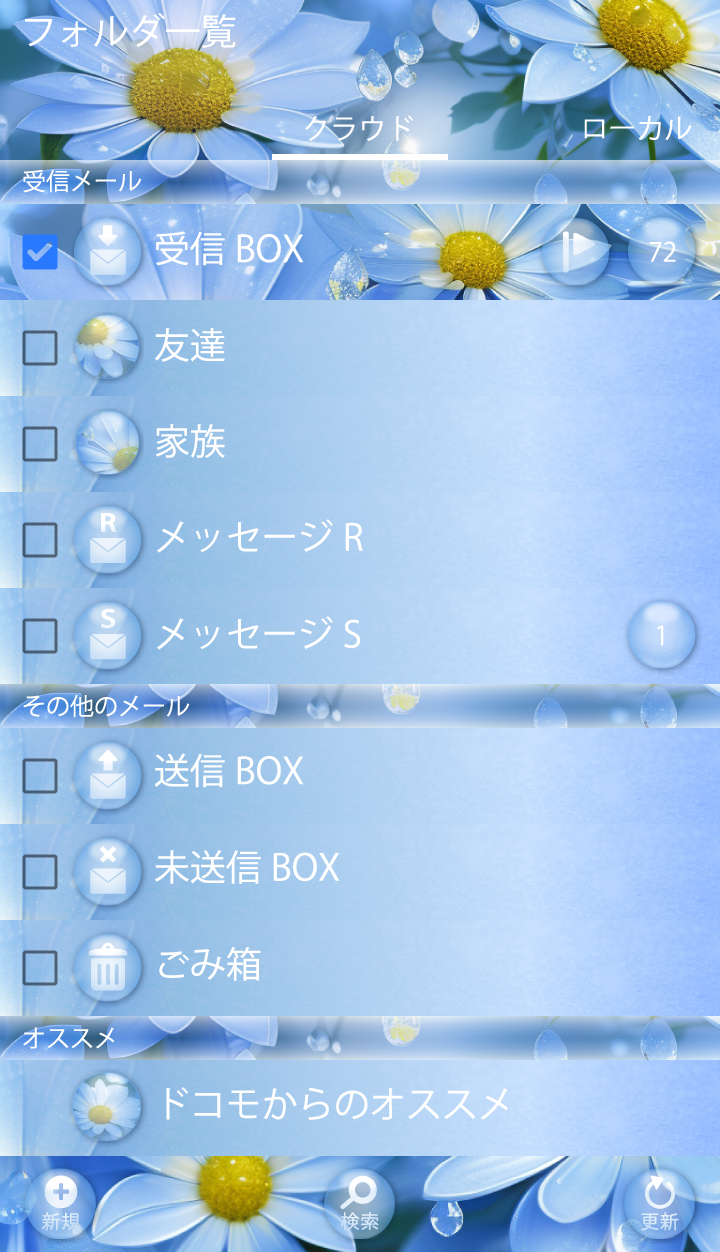Screen dimensions: 720x1252
Task: Select the クラウド tab
Action: click(x=359, y=128)
